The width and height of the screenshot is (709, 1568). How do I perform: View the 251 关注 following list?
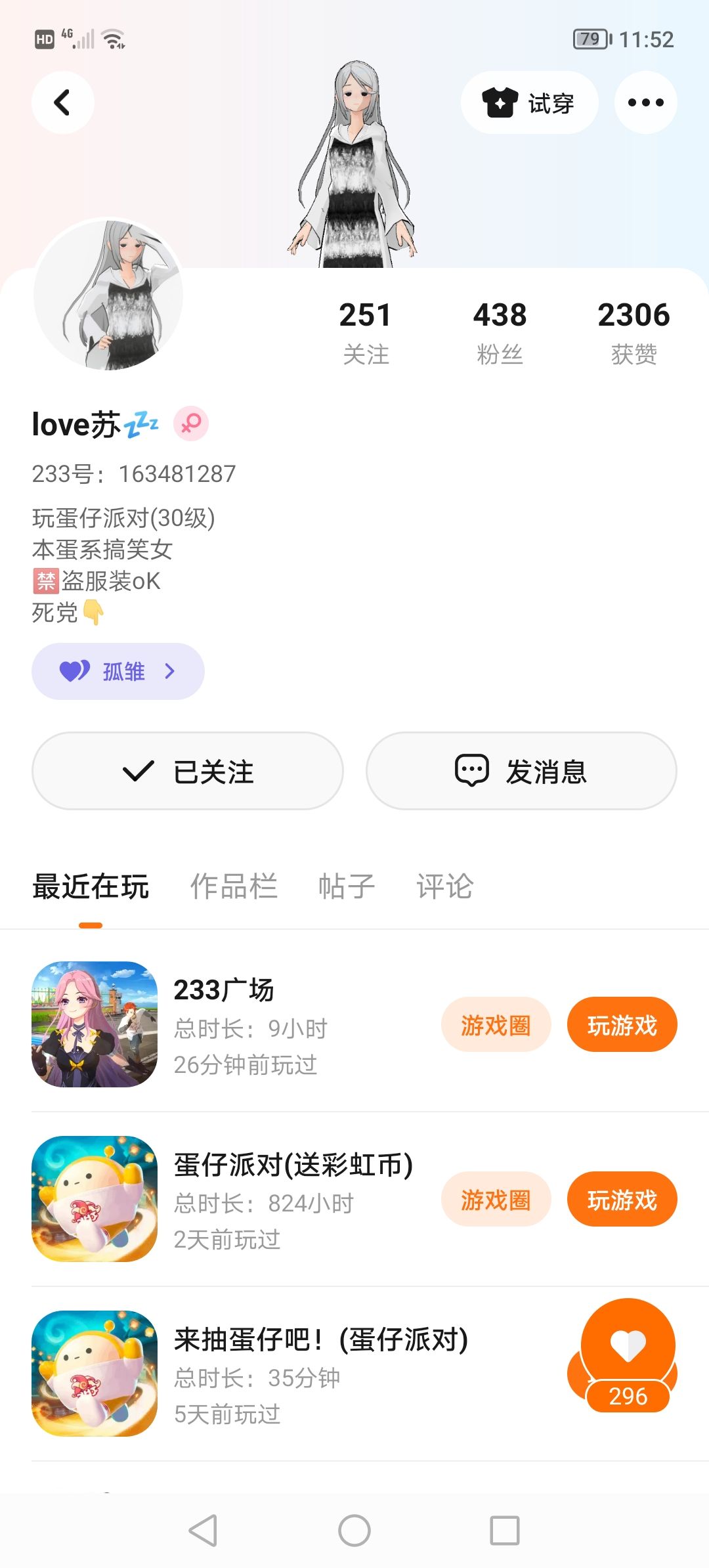tap(365, 332)
